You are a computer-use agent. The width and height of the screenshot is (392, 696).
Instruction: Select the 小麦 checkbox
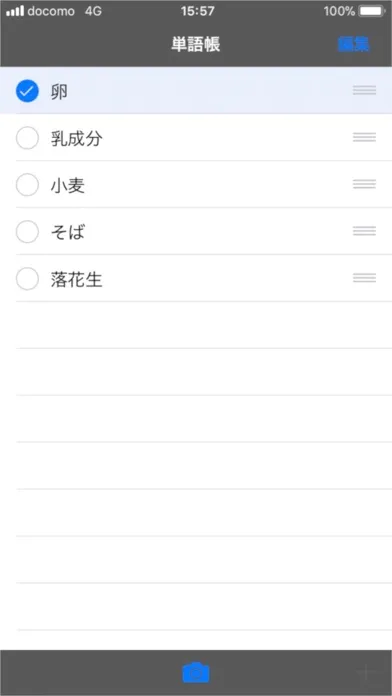27,185
